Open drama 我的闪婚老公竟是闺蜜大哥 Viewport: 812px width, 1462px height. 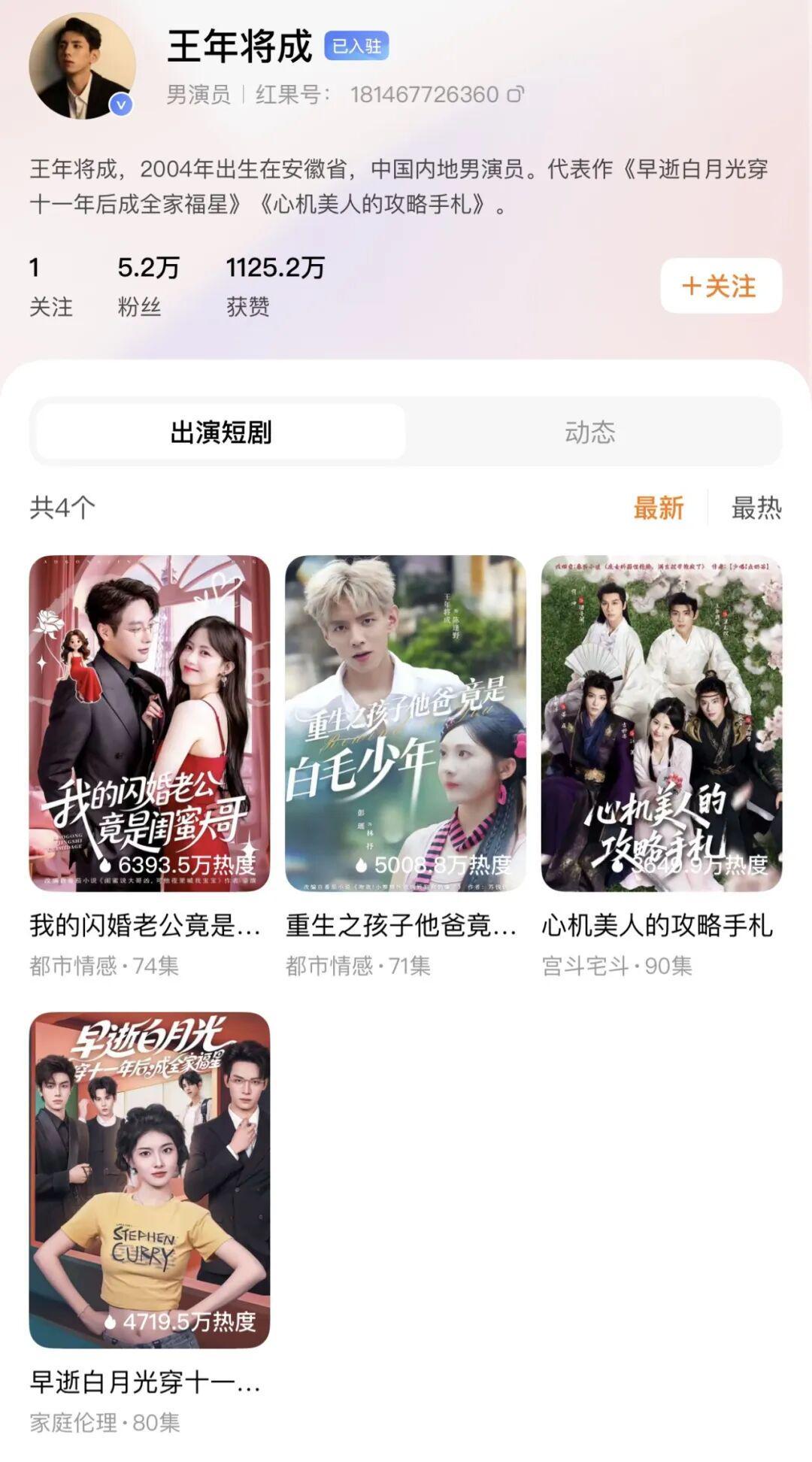click(x=150, y=723)
